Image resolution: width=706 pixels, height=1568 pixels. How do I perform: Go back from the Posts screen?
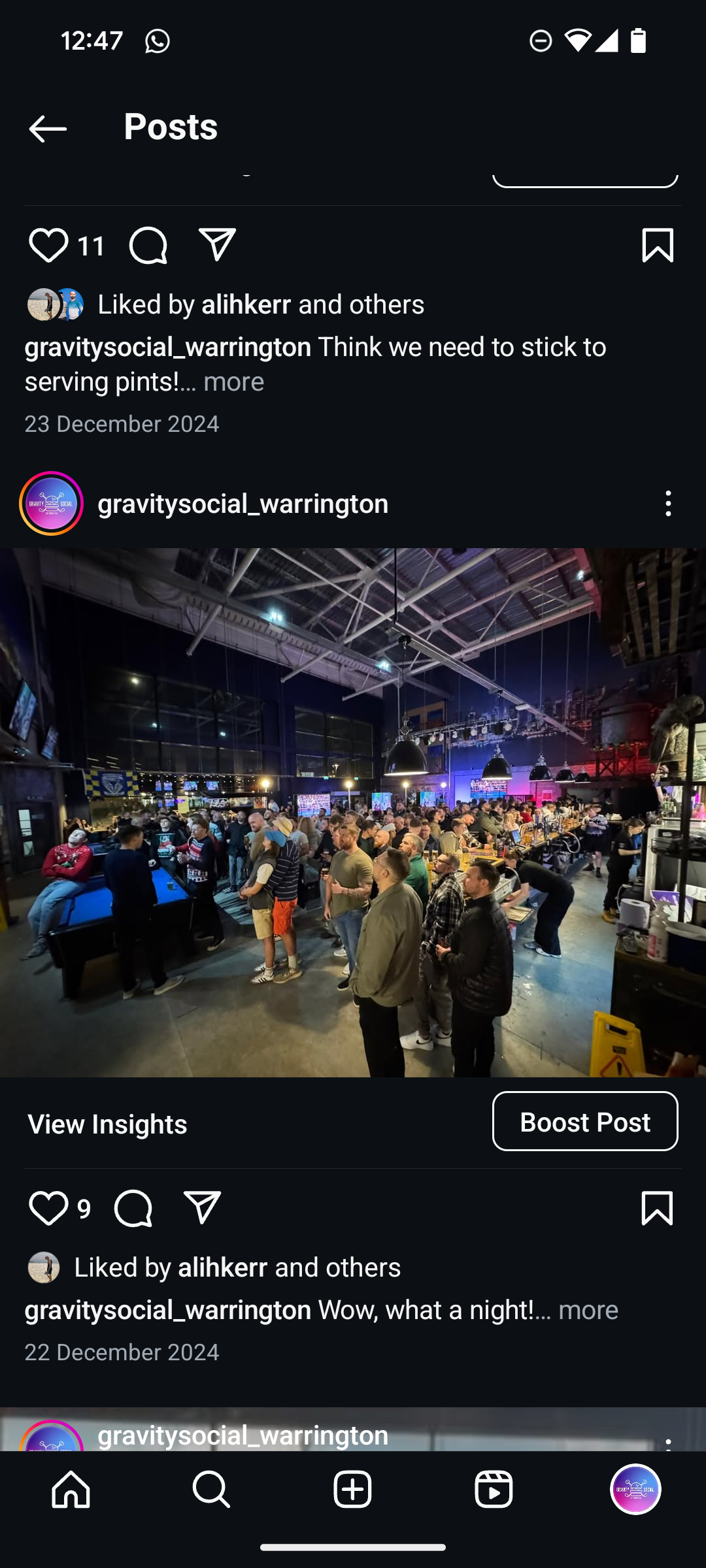(48, 129)
